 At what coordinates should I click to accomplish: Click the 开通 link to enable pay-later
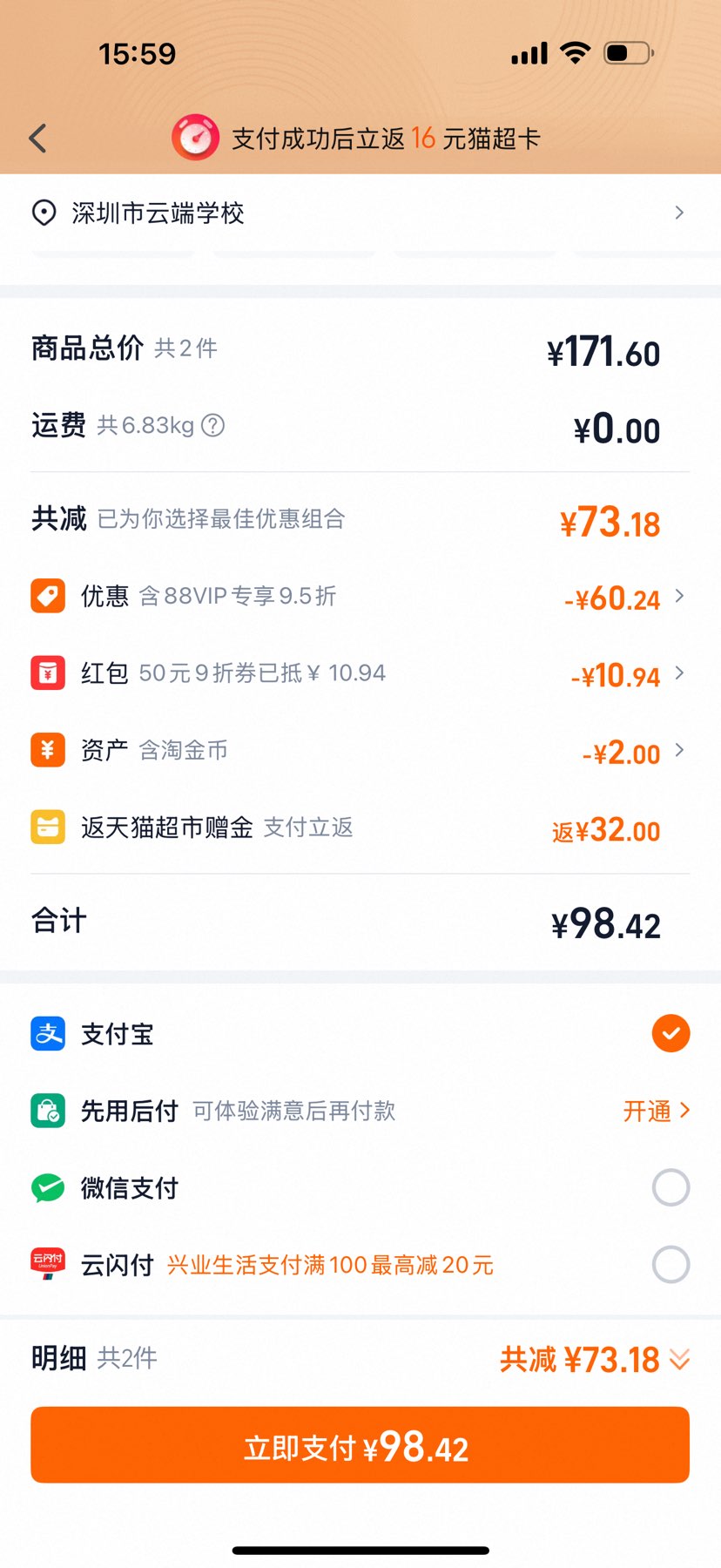(648, 1111)
